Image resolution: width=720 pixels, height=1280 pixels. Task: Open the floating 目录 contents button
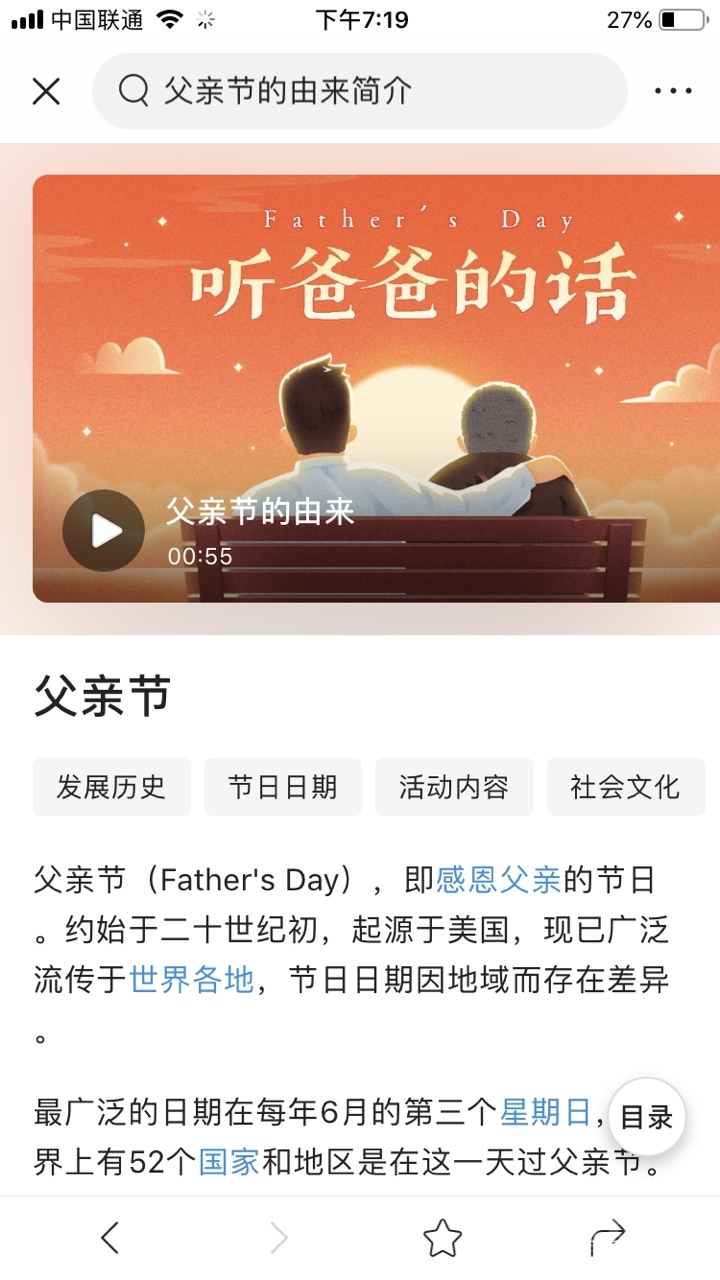coord(646,1117)
